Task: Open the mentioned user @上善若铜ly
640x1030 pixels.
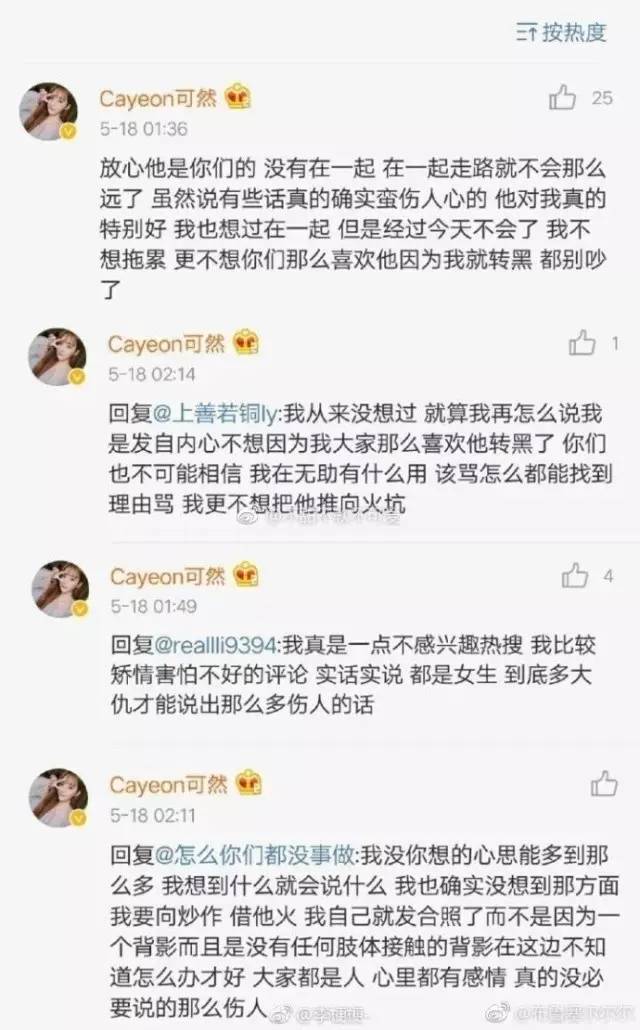Action: (x=217, y=415)
